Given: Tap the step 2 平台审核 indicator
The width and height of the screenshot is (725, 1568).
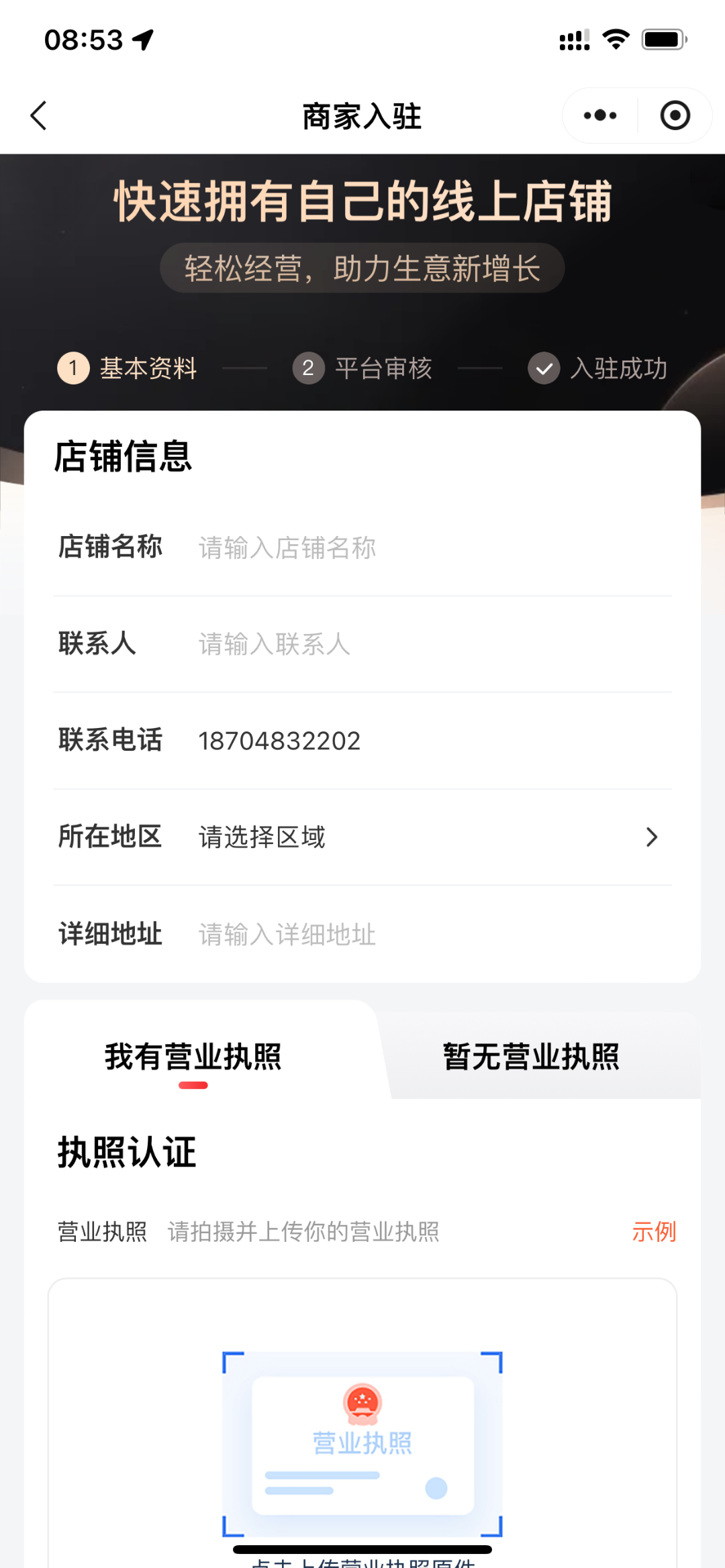Looking at the screenshot, I should tap(308, 368).
